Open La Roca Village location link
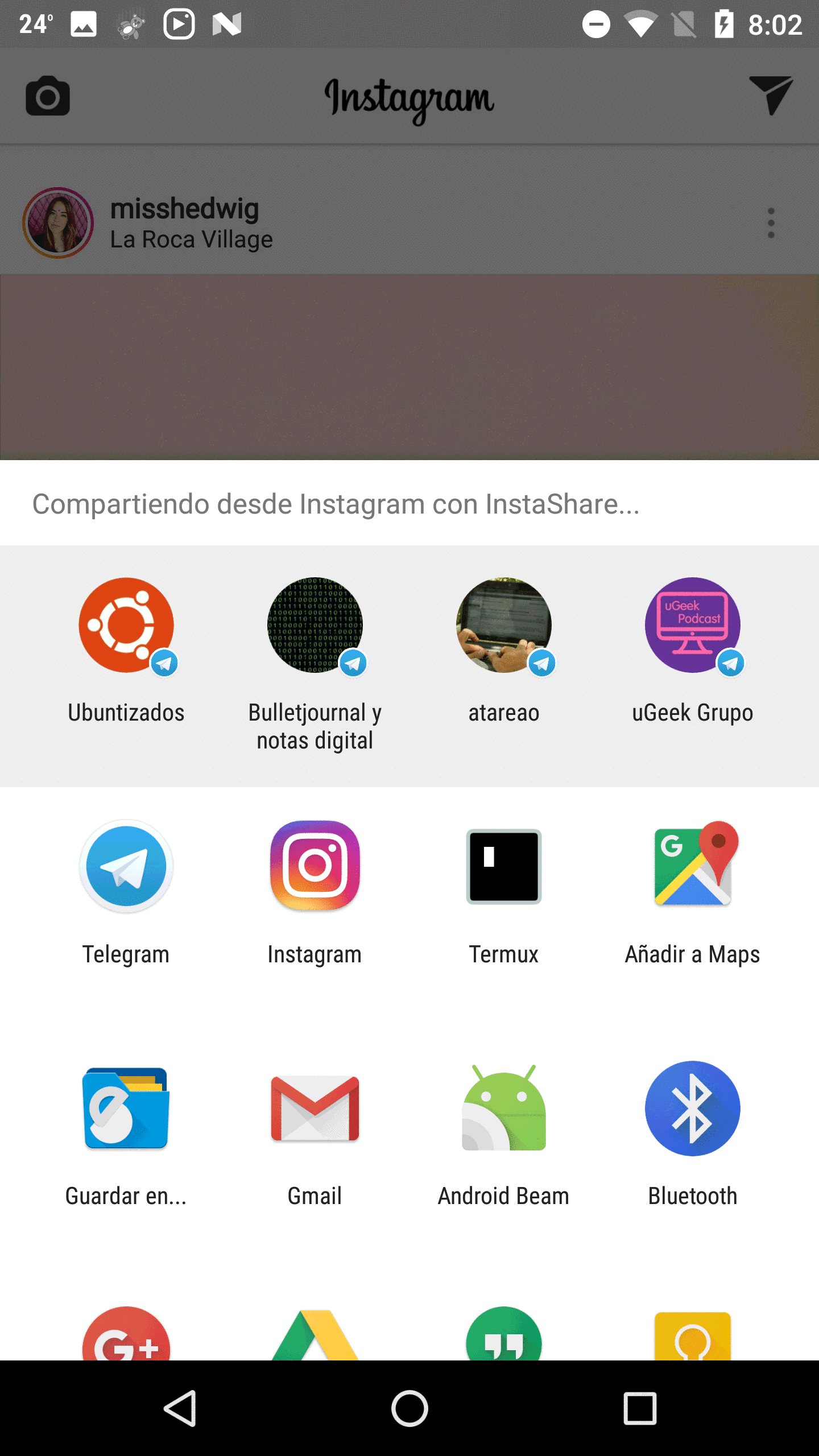The image size is (819, 1456). tap(191, 239)
